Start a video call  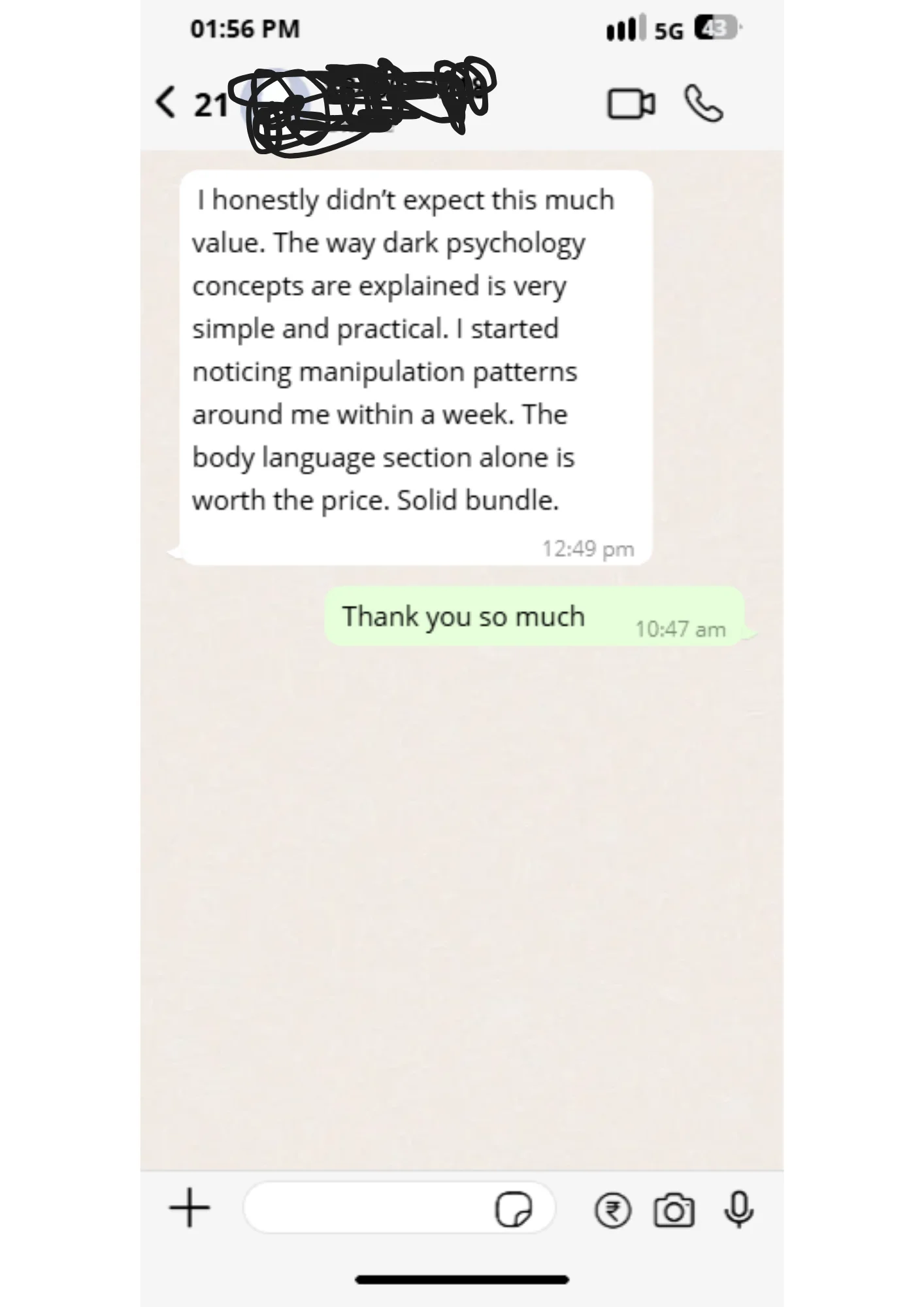coord(631,103)
